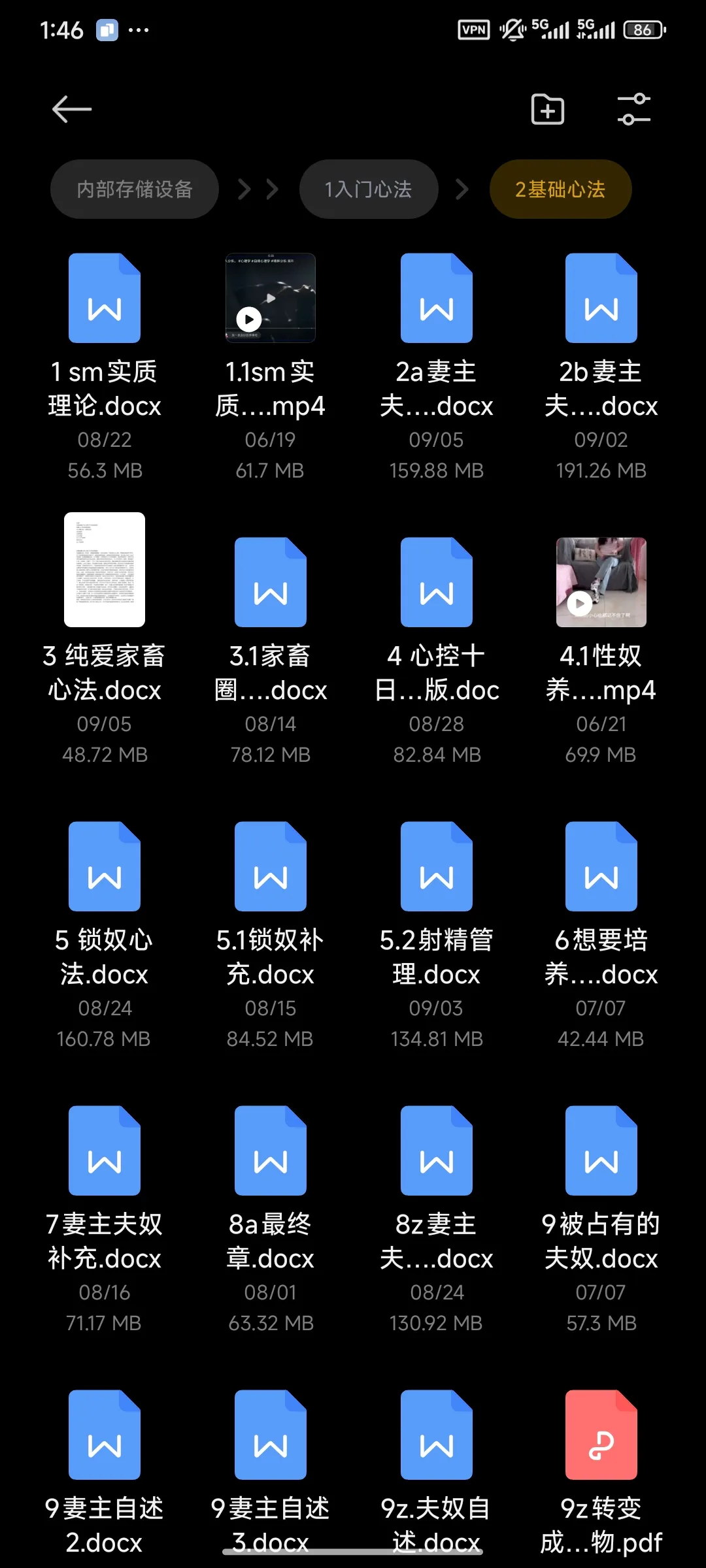
Task: Jump to 内部存储设备 in the breadcrumb
Action: 135,189
